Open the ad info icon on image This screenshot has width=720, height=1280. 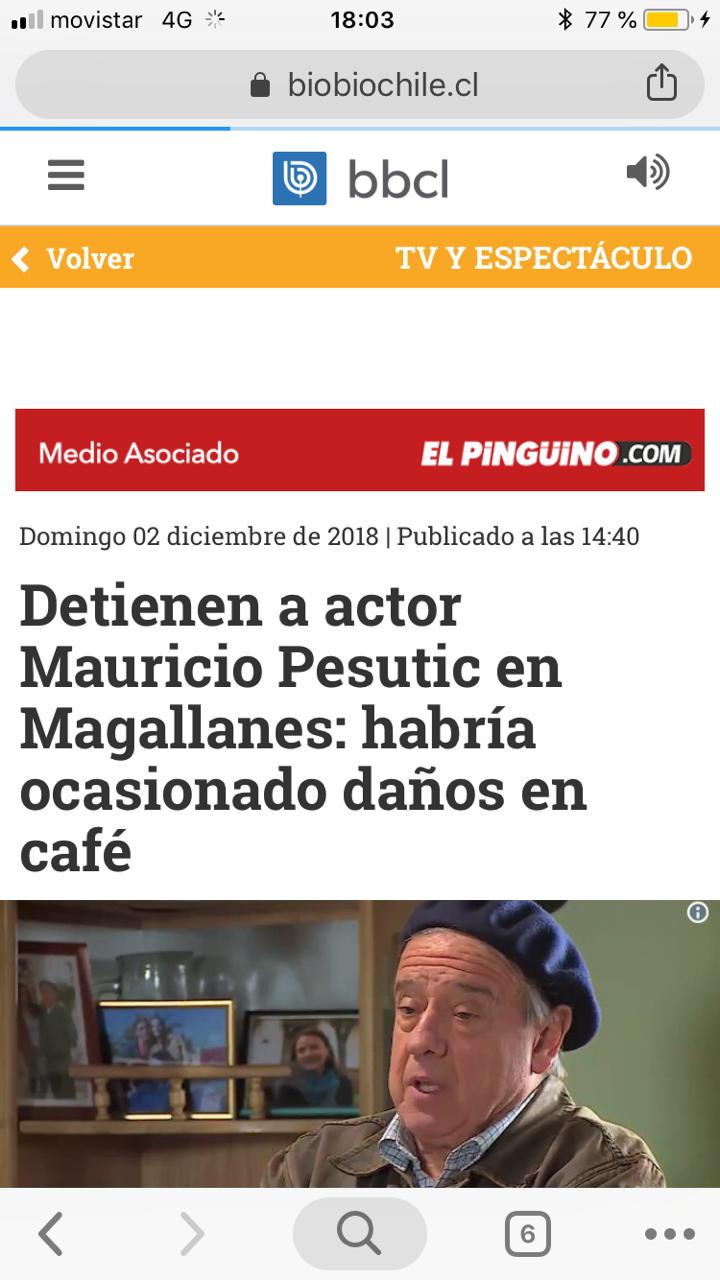(x=698, y=912)
